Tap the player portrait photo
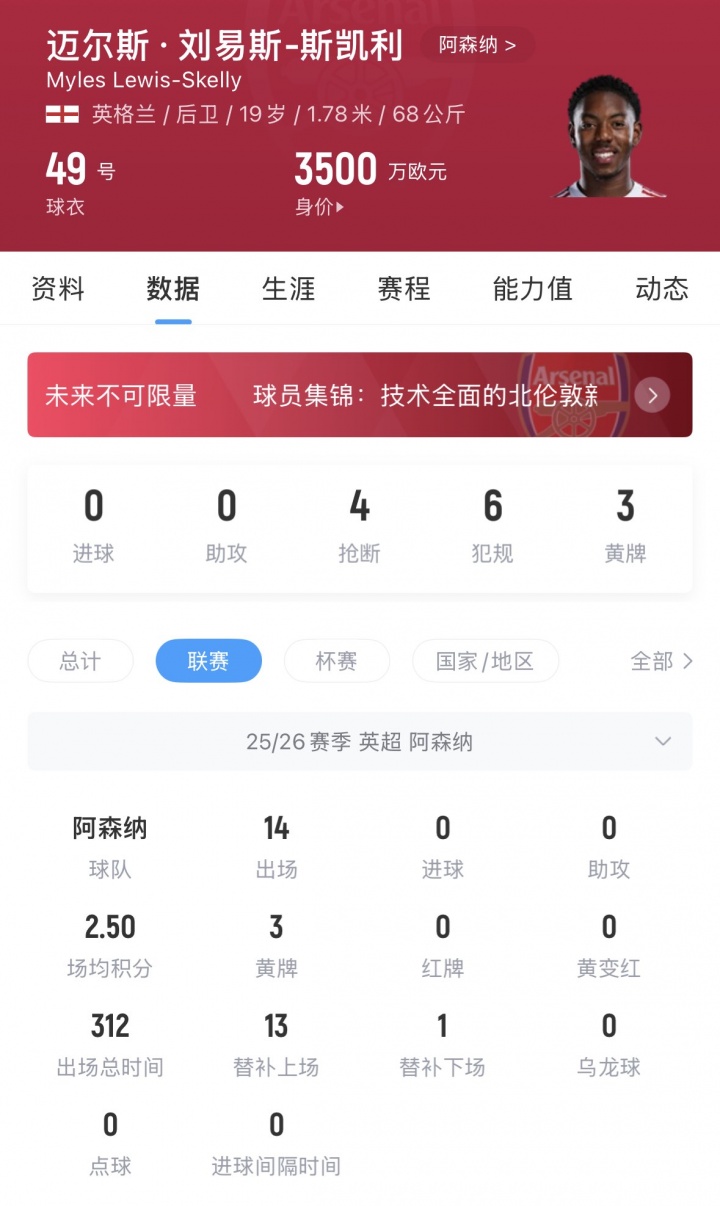 [608, 140]
